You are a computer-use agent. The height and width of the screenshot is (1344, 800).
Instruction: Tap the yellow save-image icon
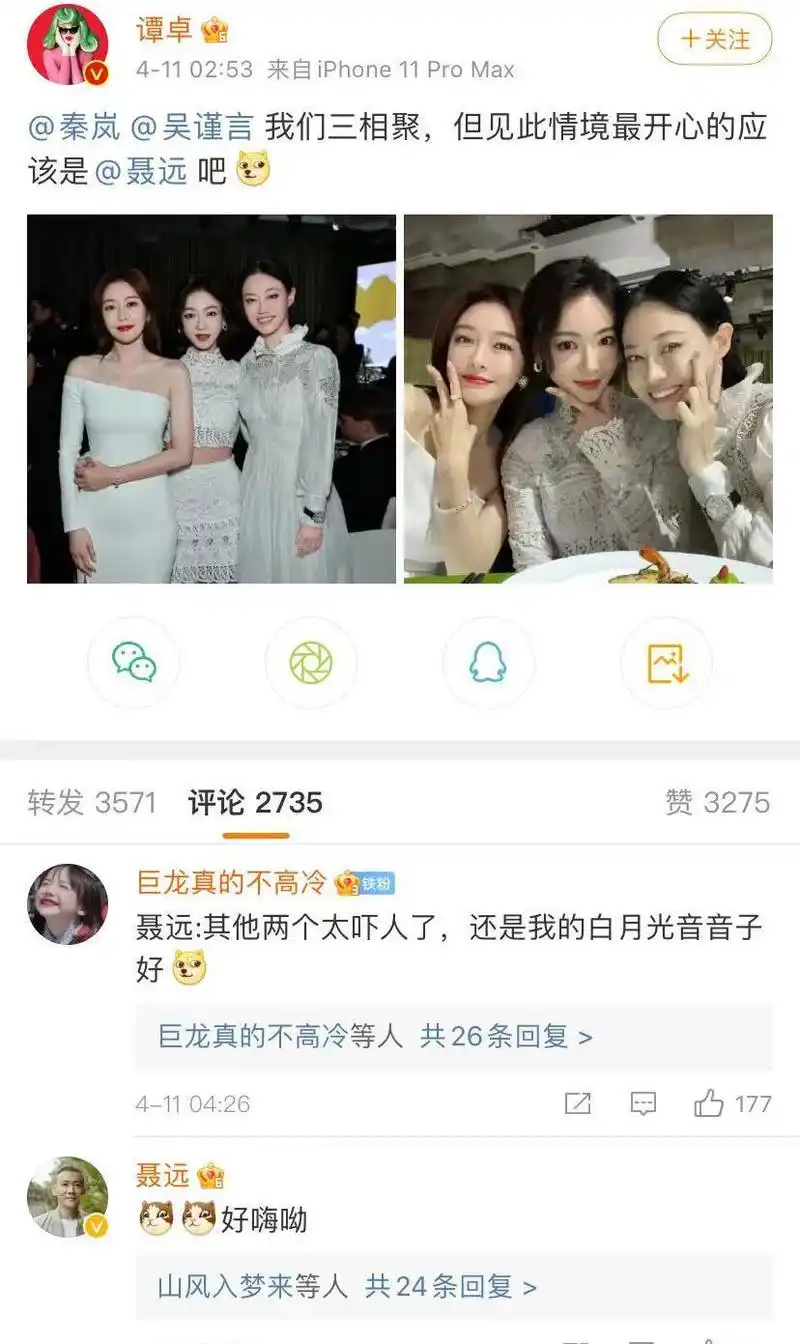[x=665, y=662]
